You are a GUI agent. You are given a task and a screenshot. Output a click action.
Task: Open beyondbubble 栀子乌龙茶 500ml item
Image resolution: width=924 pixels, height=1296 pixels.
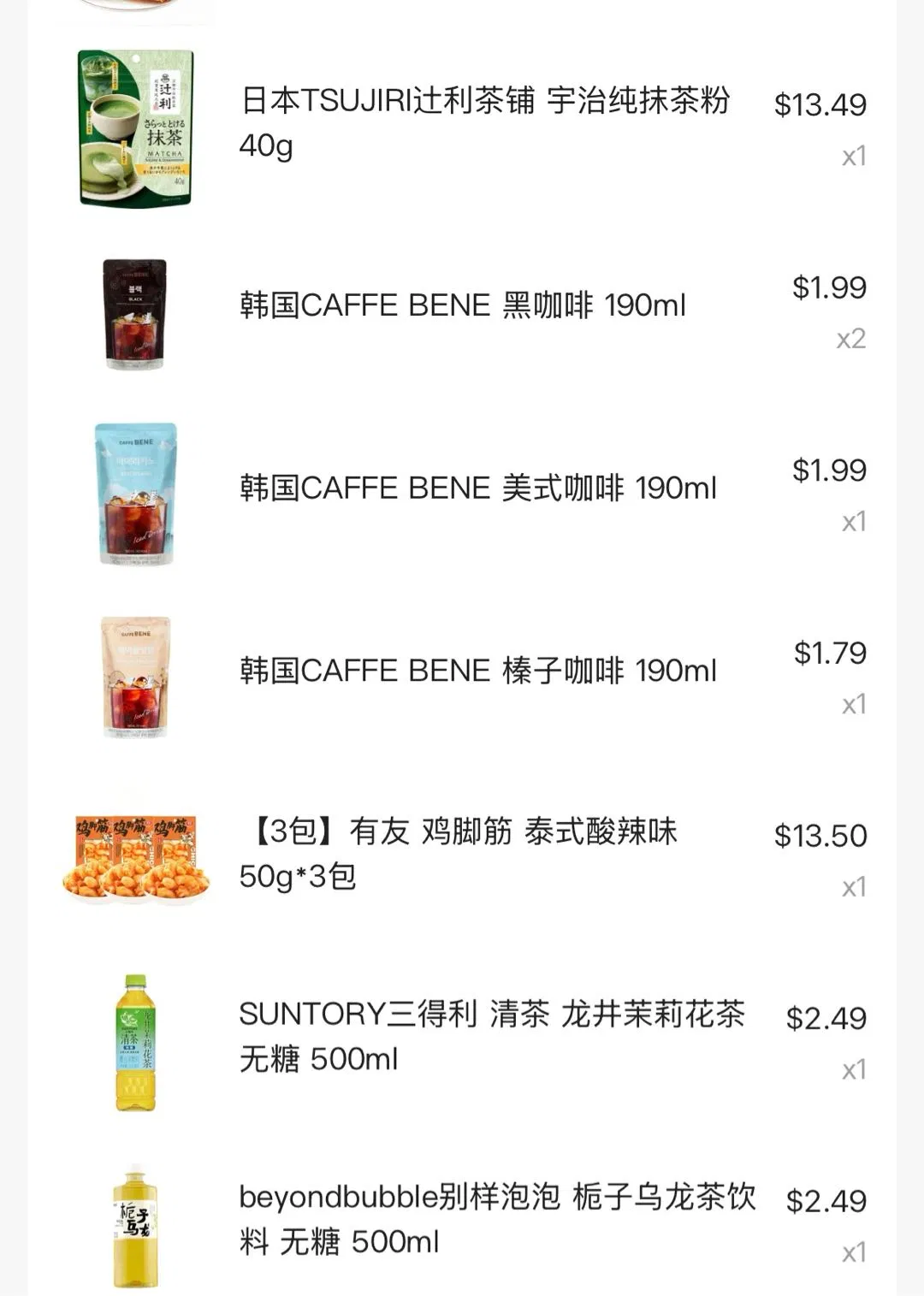tap(496, 1218)
